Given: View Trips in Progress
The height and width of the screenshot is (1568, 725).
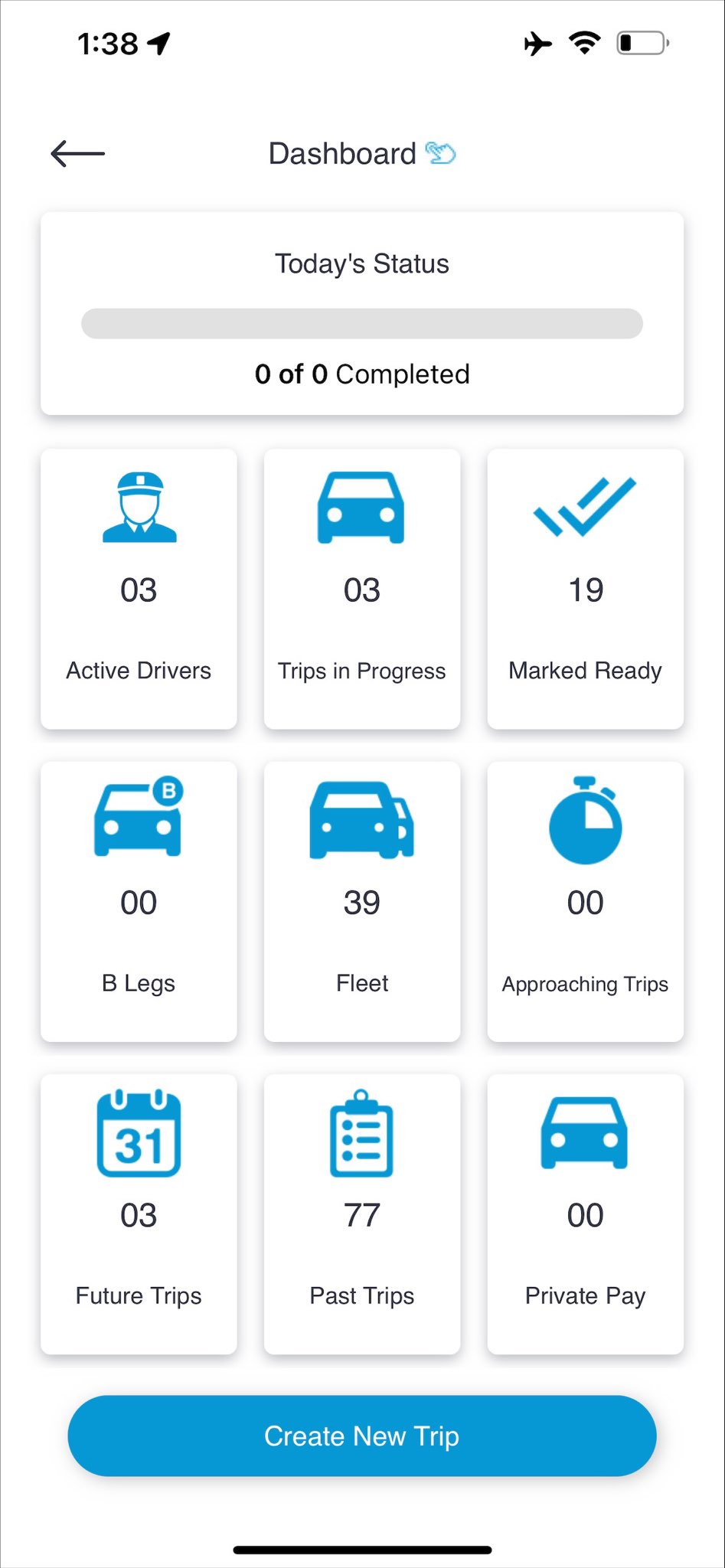Looking at the screenshot, I should tap(362, 589).
